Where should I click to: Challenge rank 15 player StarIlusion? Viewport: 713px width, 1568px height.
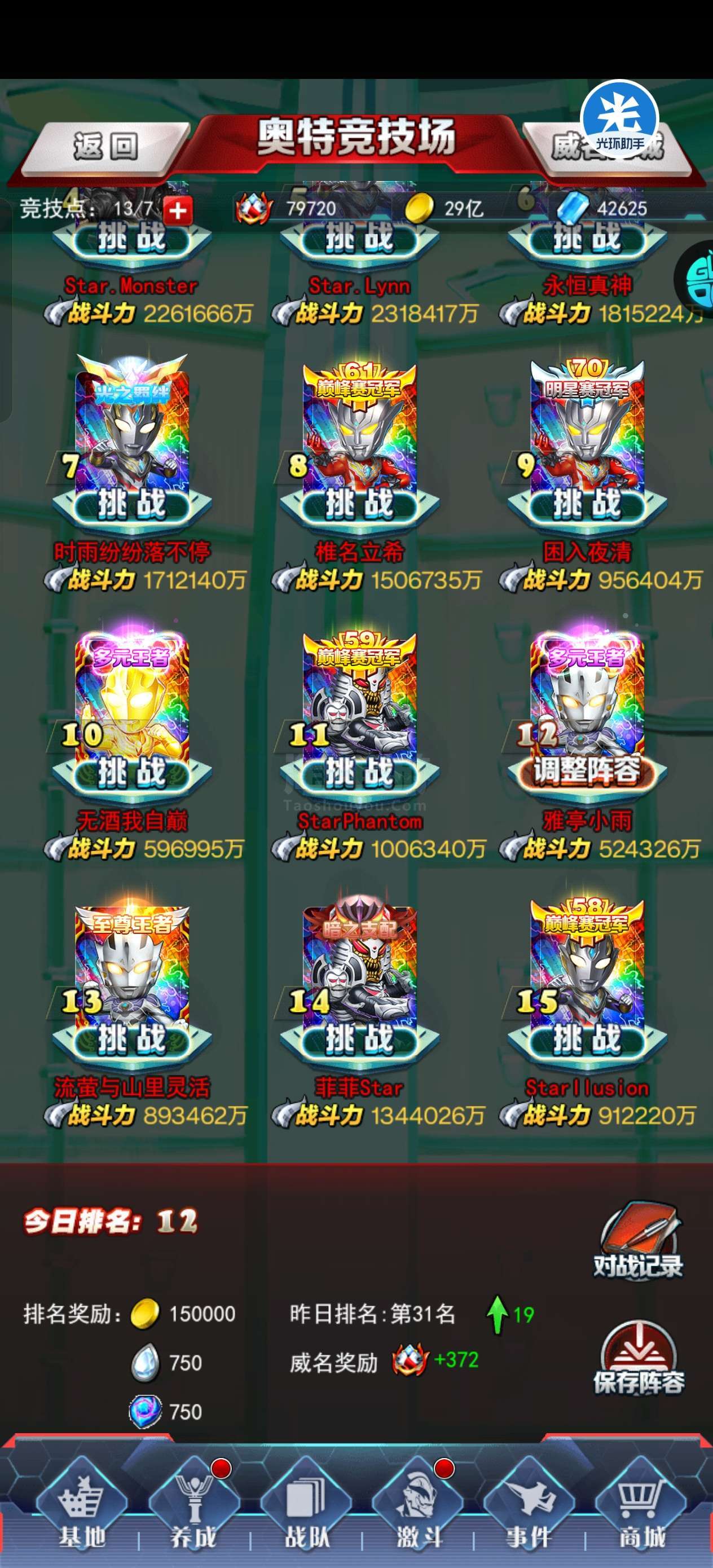coord(587,1039)
